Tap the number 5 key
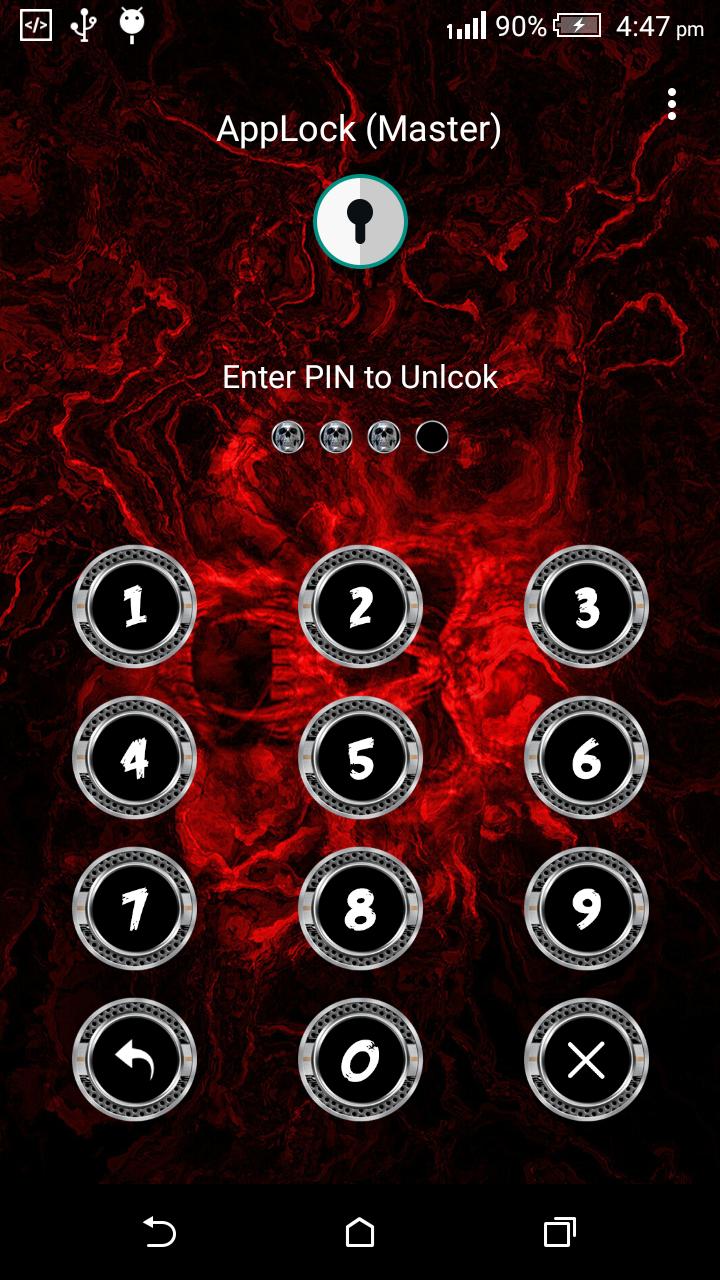This screenshot has height=1280, width=720. (360, 758)
